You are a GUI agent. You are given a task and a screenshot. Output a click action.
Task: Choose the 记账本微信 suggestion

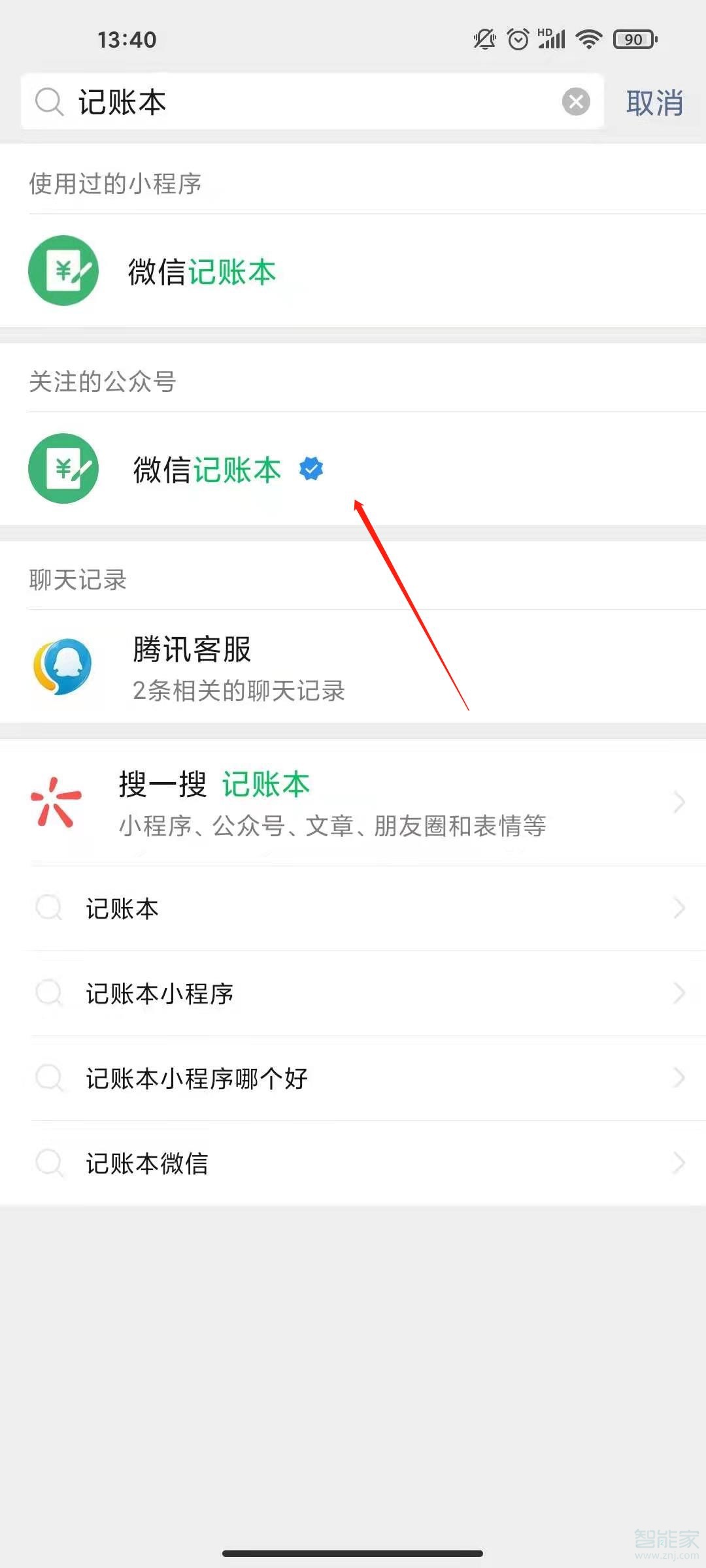tap(148, 1164)
